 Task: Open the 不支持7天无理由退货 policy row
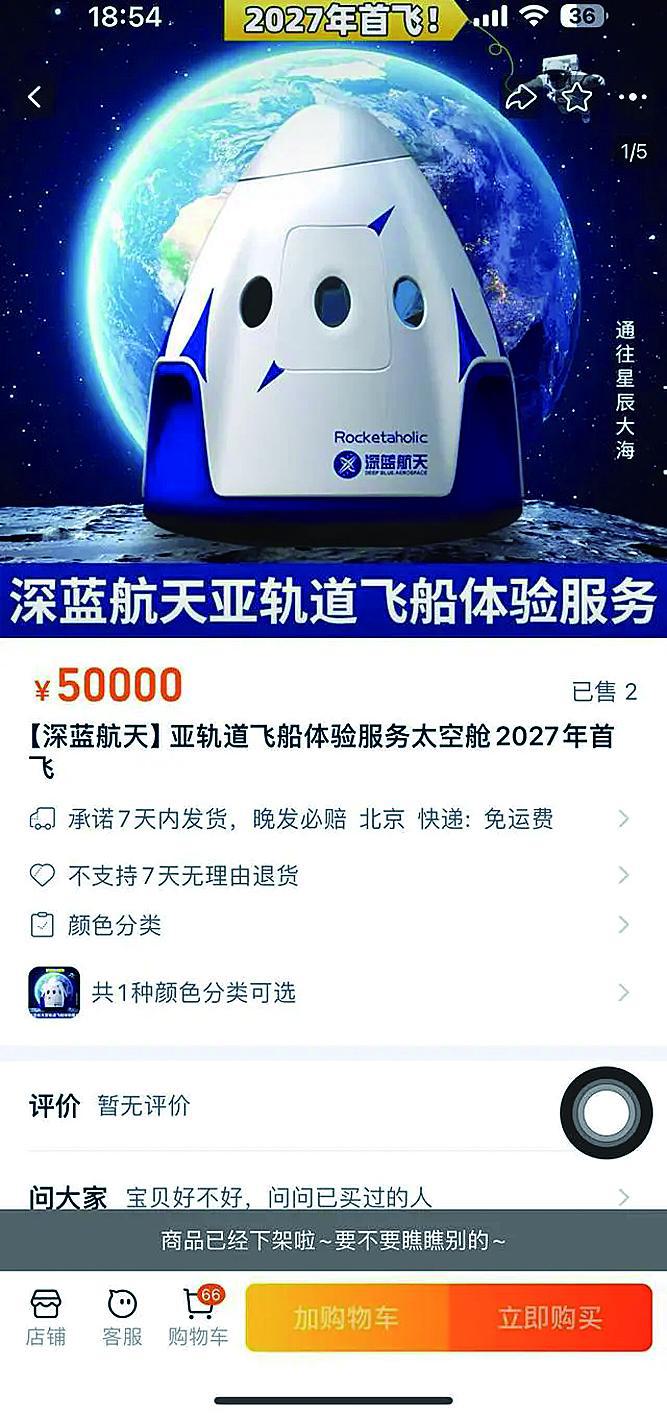coord(333,876)
